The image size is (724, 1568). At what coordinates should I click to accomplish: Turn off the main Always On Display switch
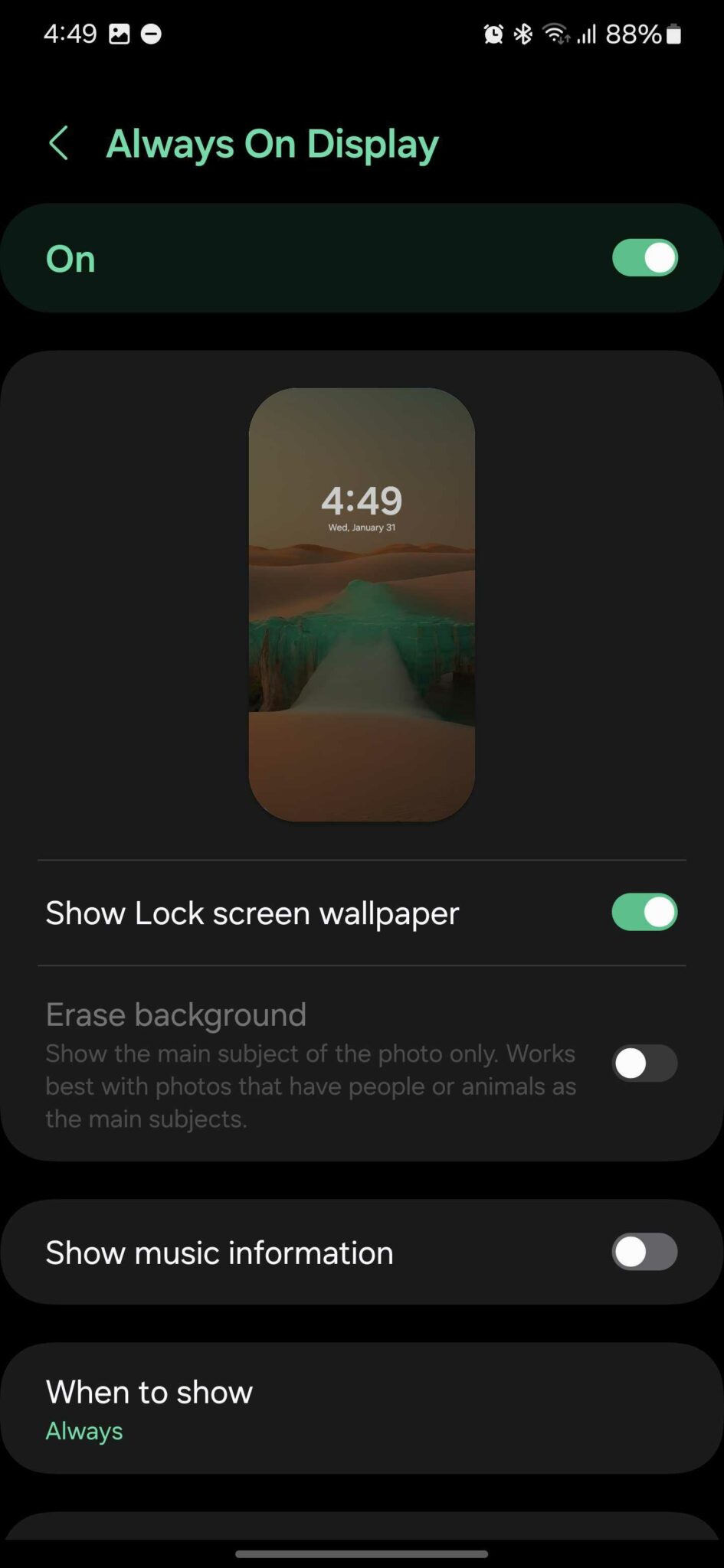tap(644, 258)
